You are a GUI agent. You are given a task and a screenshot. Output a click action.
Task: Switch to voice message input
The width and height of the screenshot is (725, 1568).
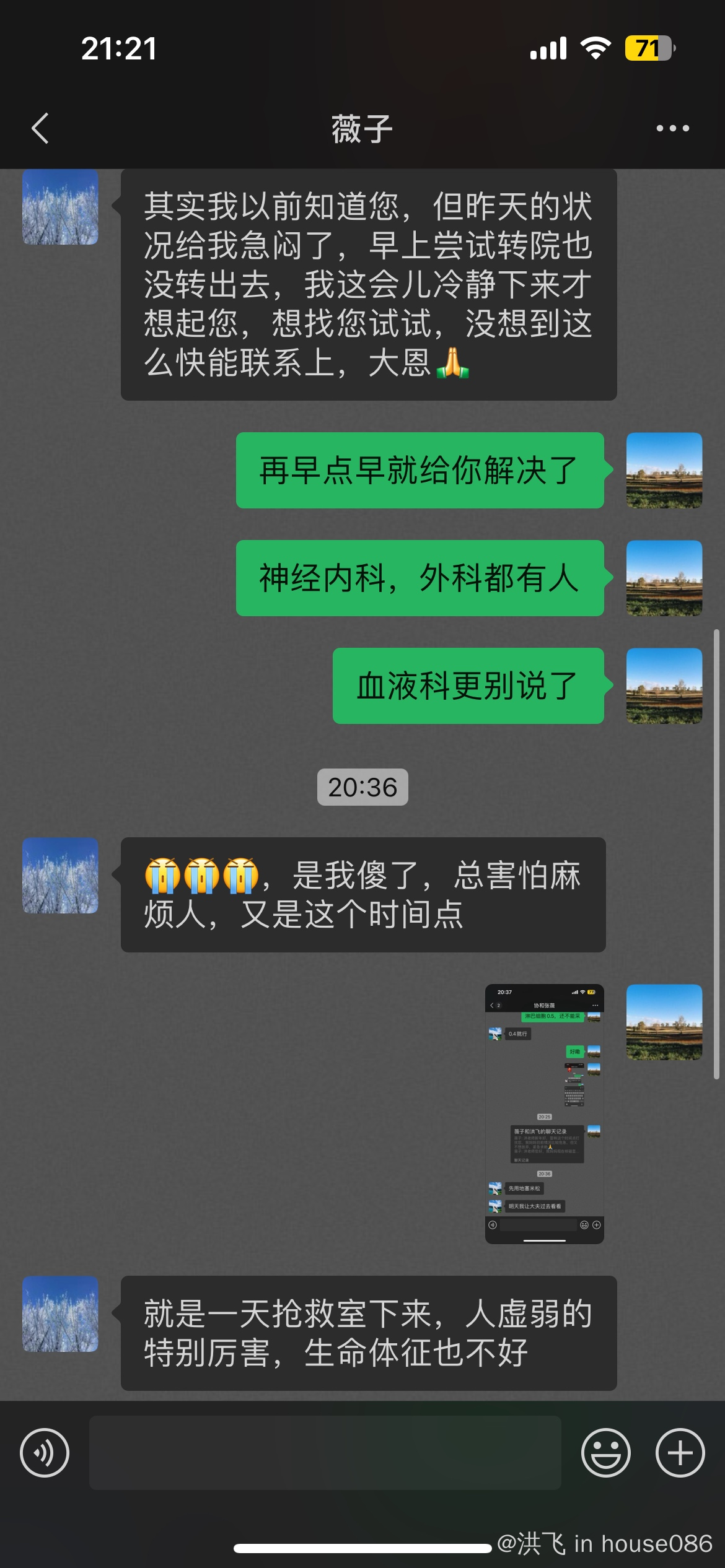(45, 1452)
